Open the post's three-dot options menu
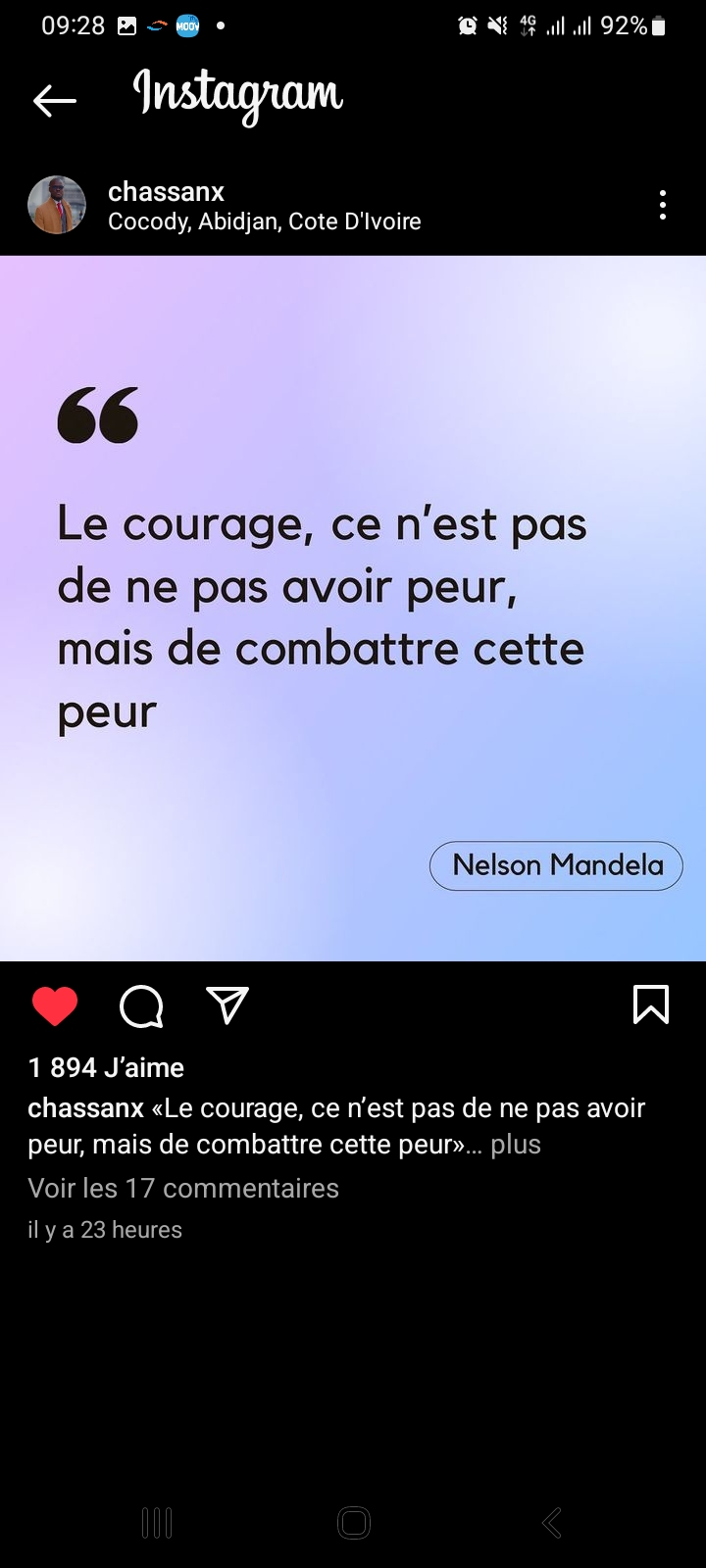The image size is (706, 1568). [x=663, y=205]
